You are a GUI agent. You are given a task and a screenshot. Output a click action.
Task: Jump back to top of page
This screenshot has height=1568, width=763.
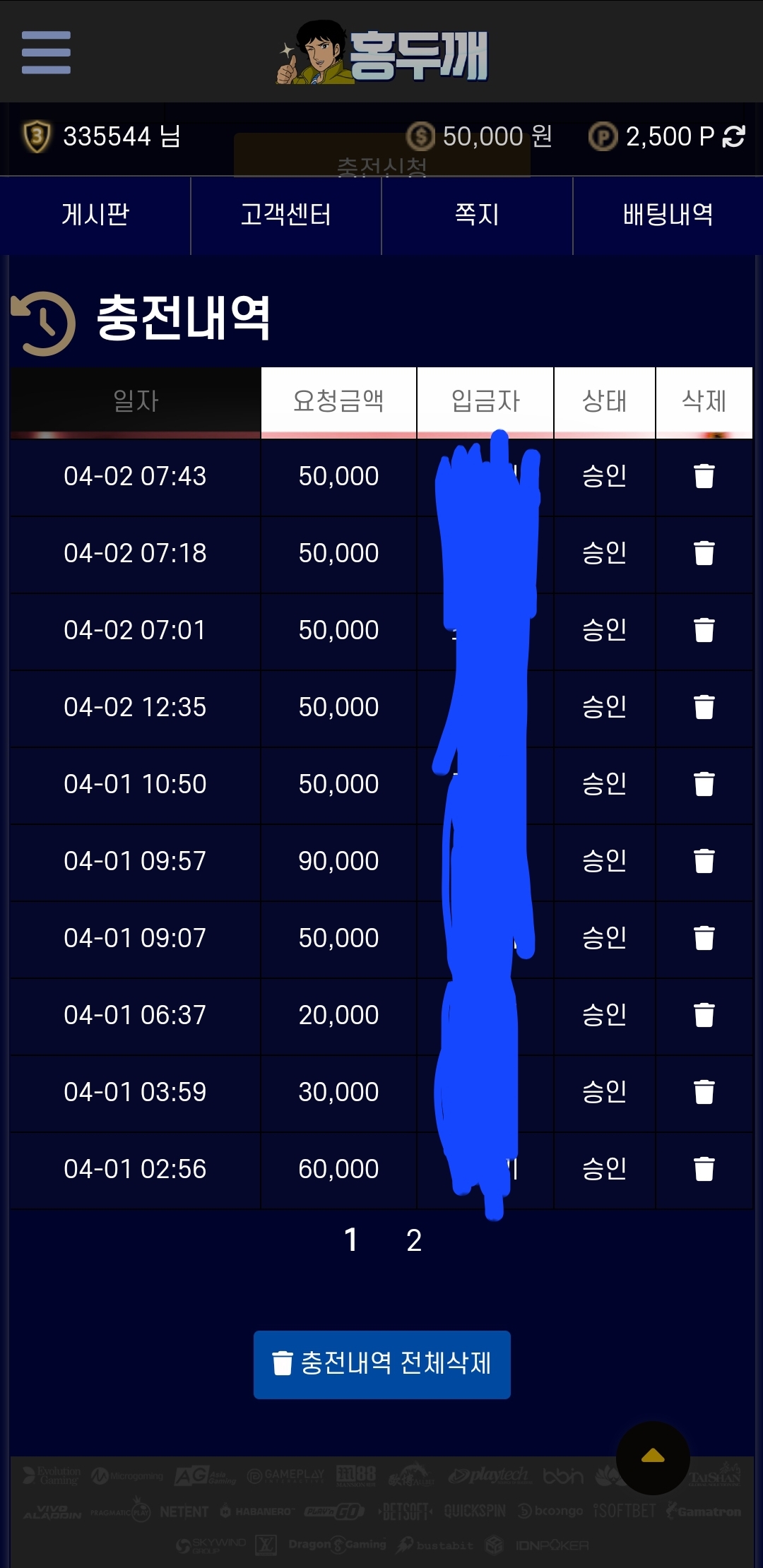click(652, 1457)
